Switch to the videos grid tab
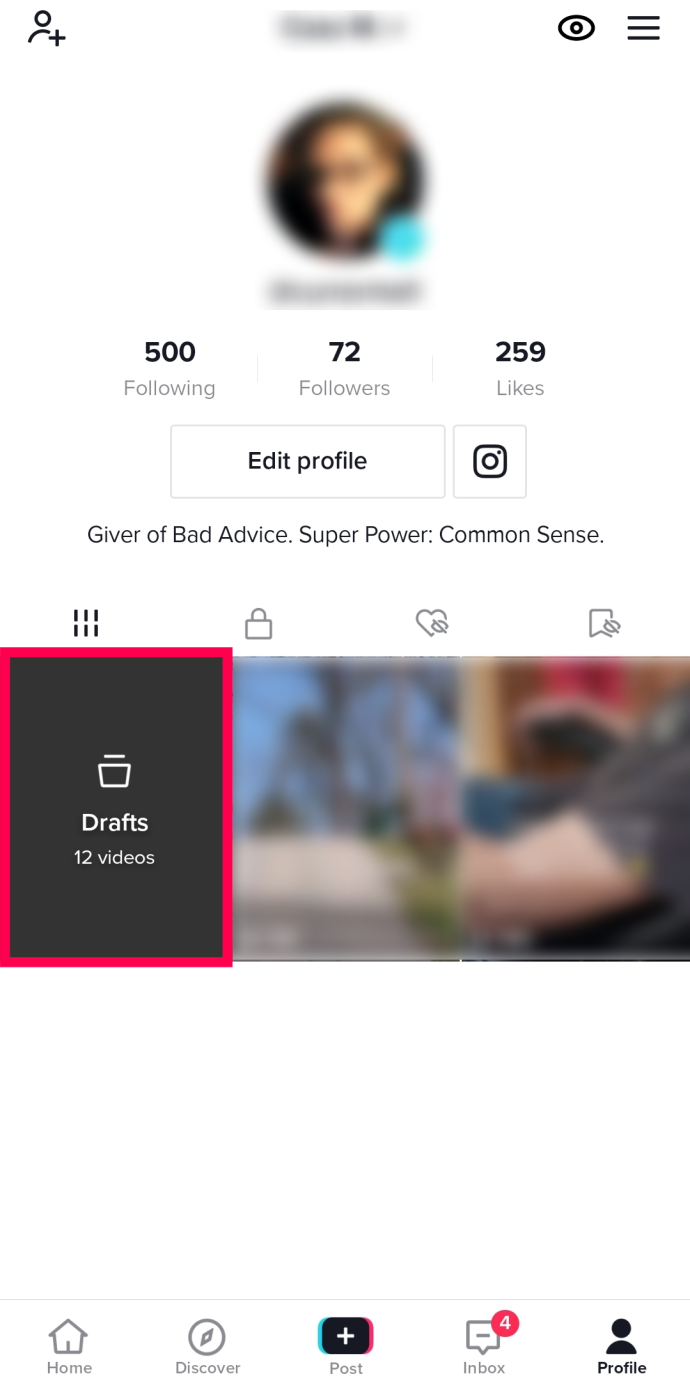The width and height of the screenshot is (690, 1397). click(86, 623)
